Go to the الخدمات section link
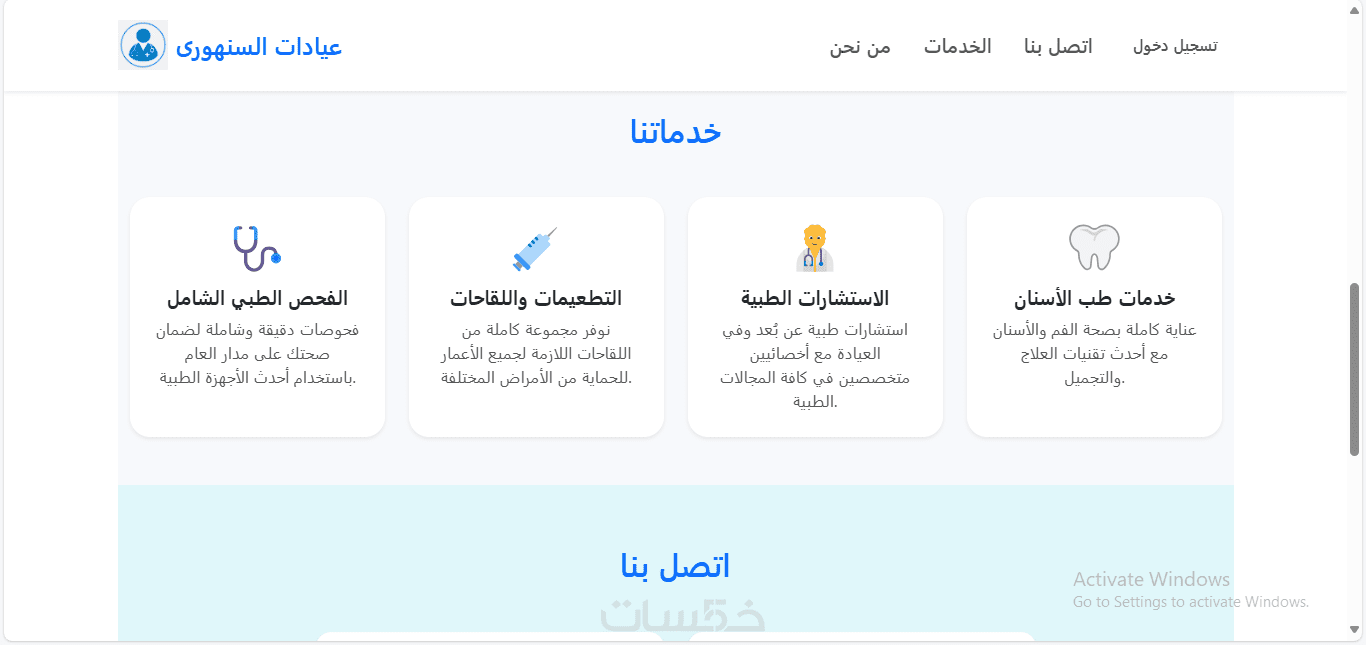The image size is (1366, 645). (957, 46)
